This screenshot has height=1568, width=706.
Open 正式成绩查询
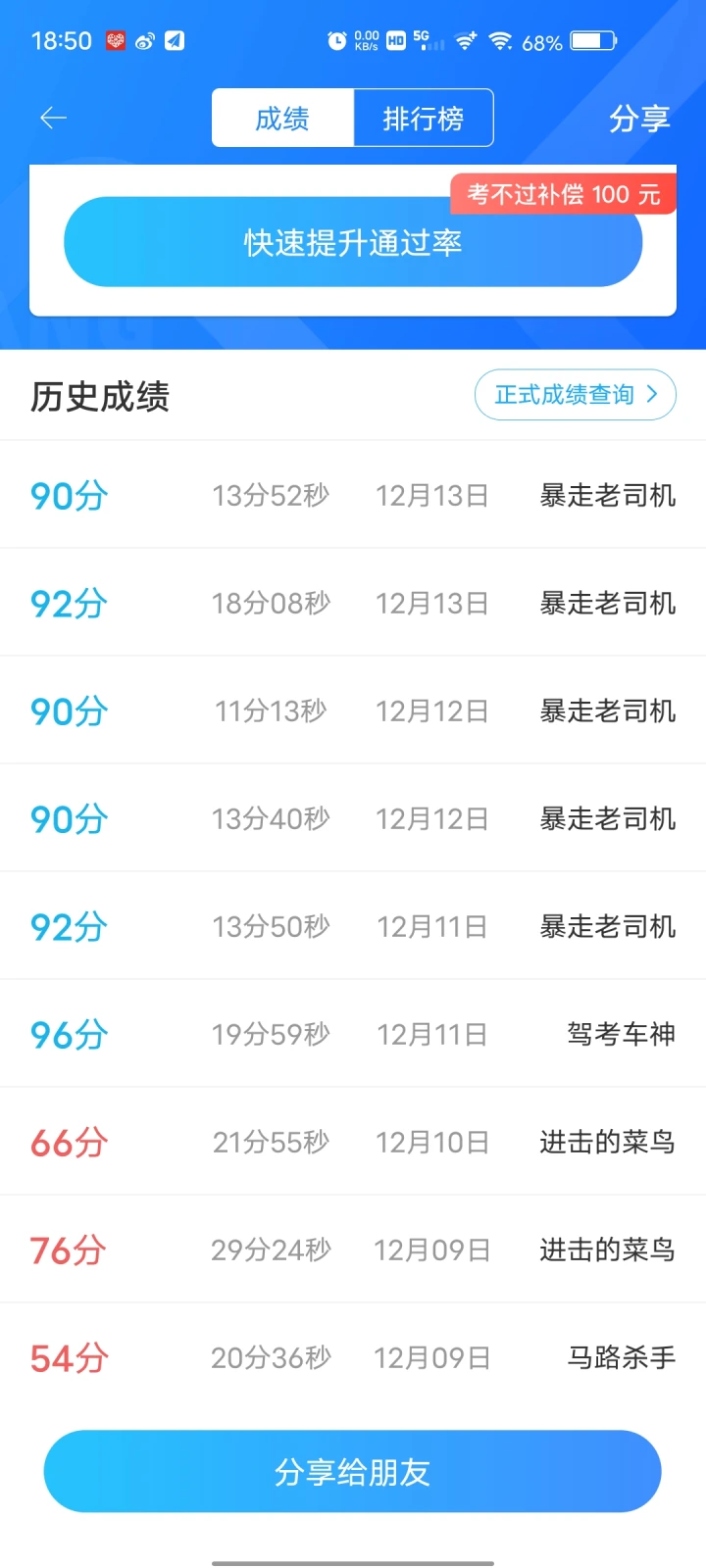coord(576,395)
